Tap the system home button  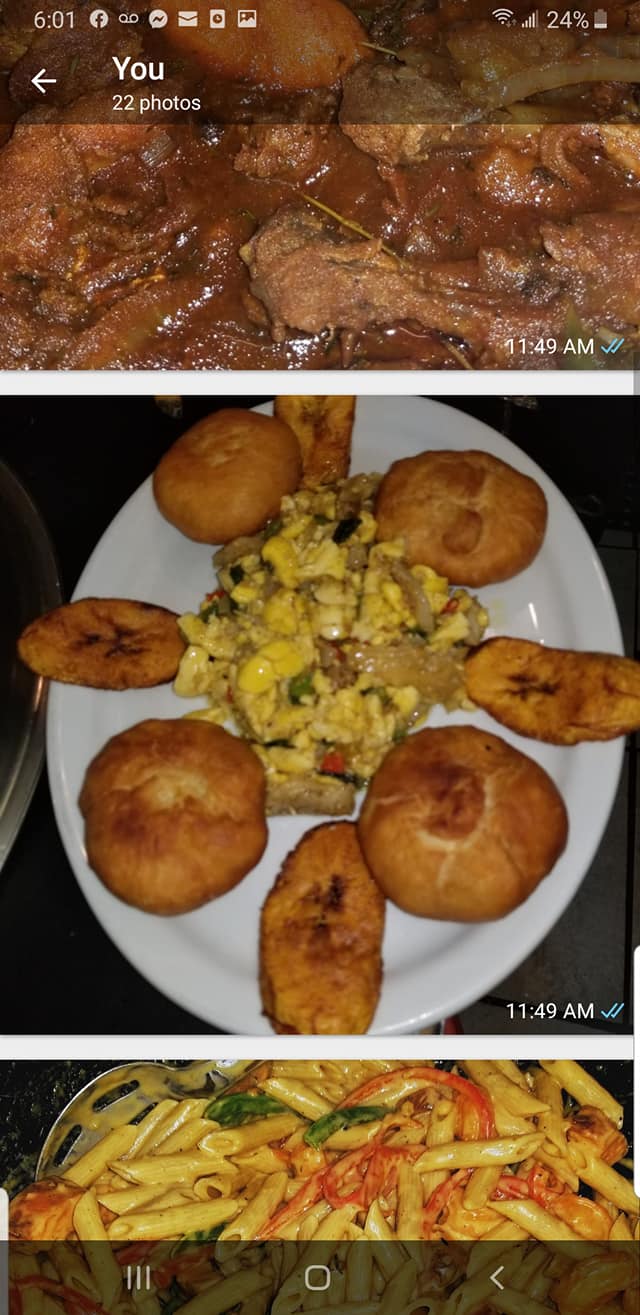[x=318, y=1277]
